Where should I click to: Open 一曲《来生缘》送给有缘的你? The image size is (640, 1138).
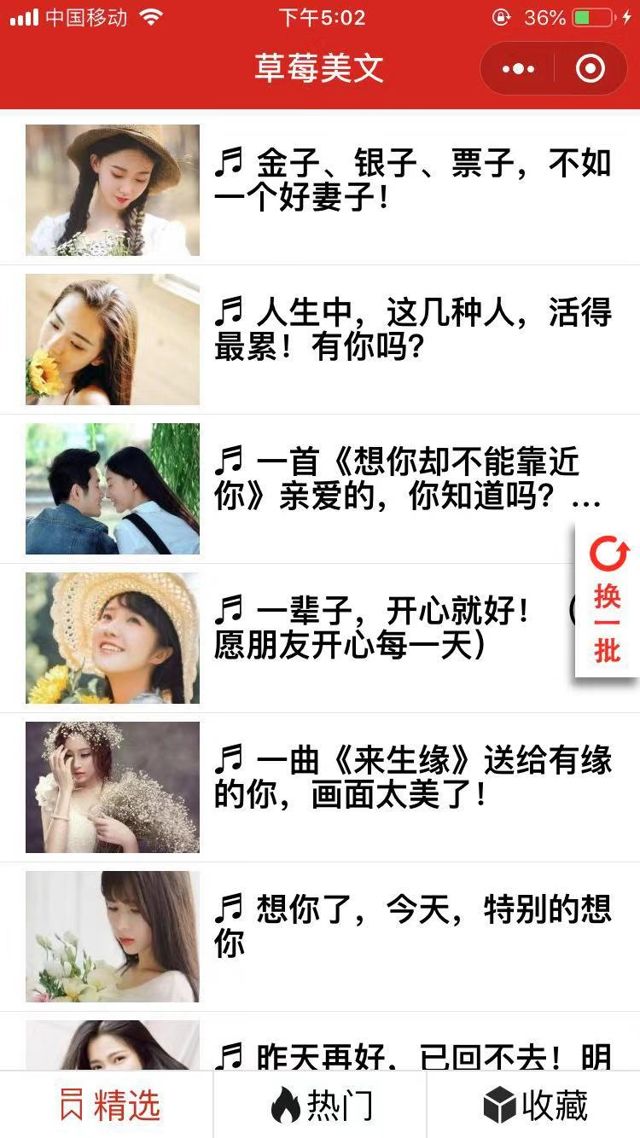(412, 777)
